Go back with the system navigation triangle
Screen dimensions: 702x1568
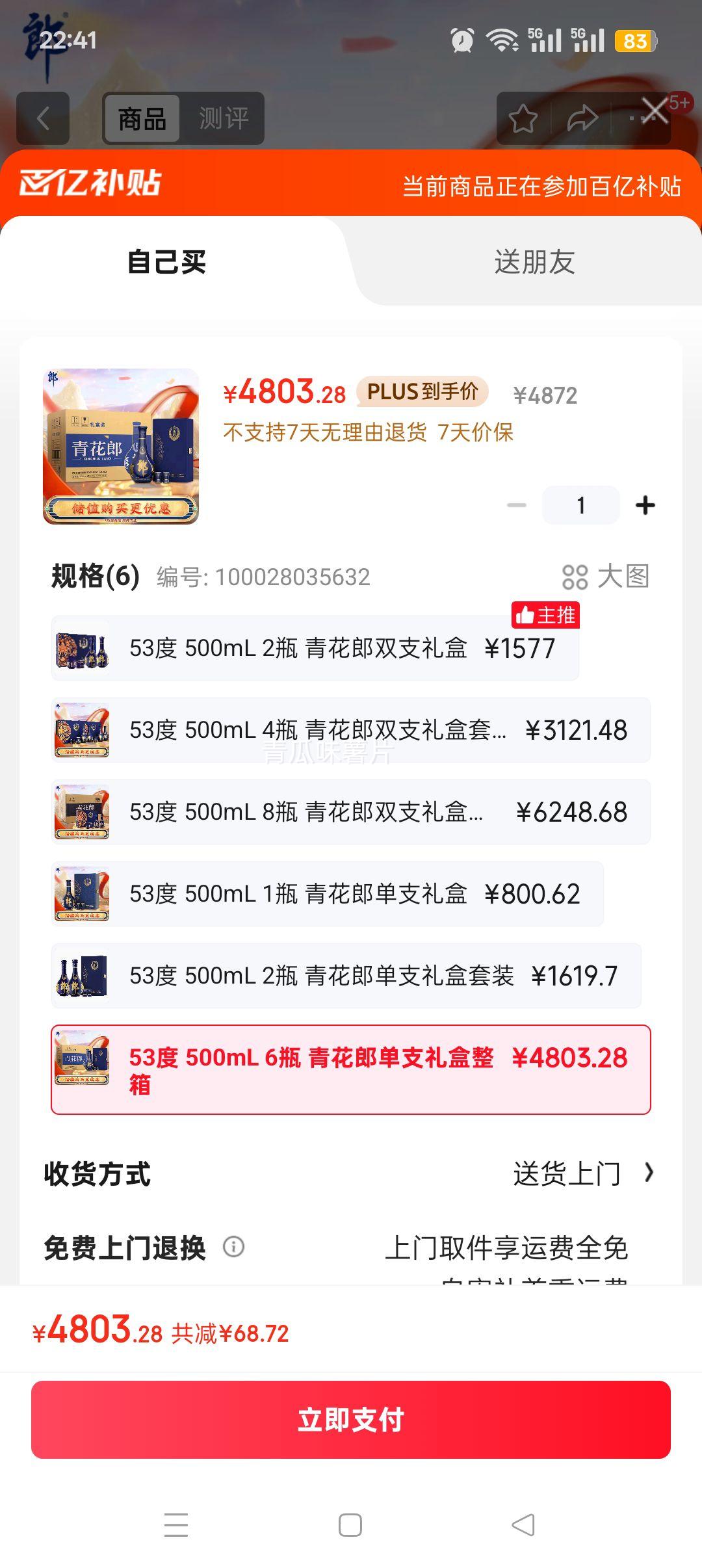[523, 1525]
